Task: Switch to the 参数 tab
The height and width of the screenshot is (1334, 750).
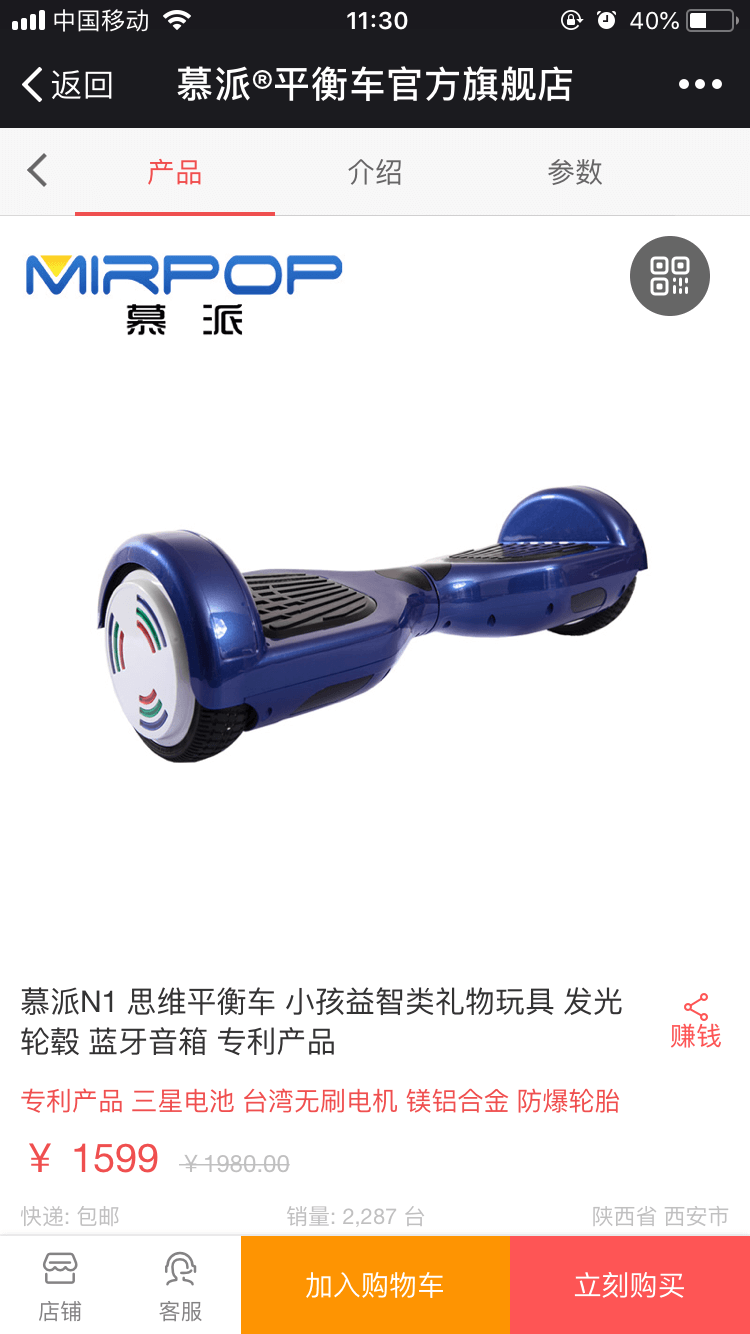Action: tap(575, 172)
